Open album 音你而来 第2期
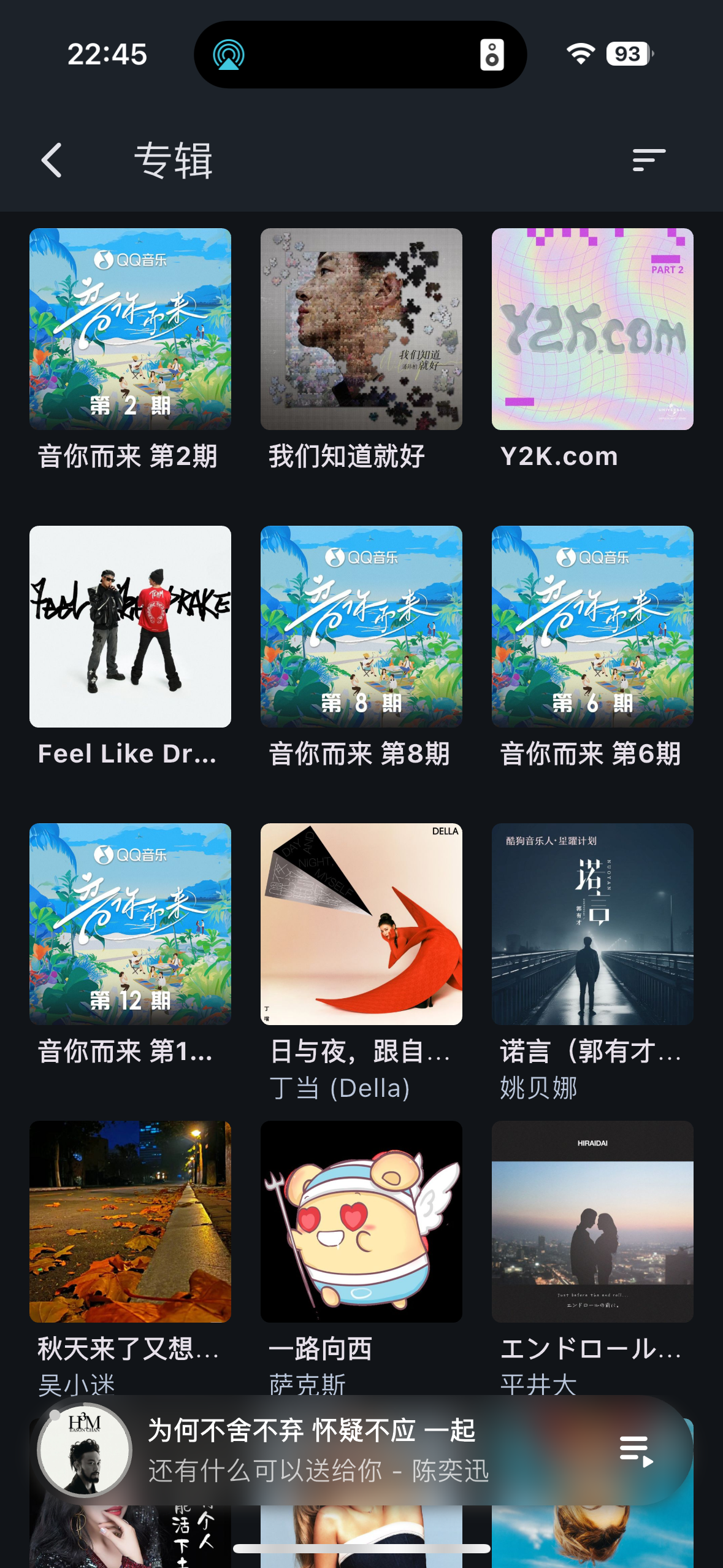Viewport: 723px width, 1568px height. click(130, 329)
